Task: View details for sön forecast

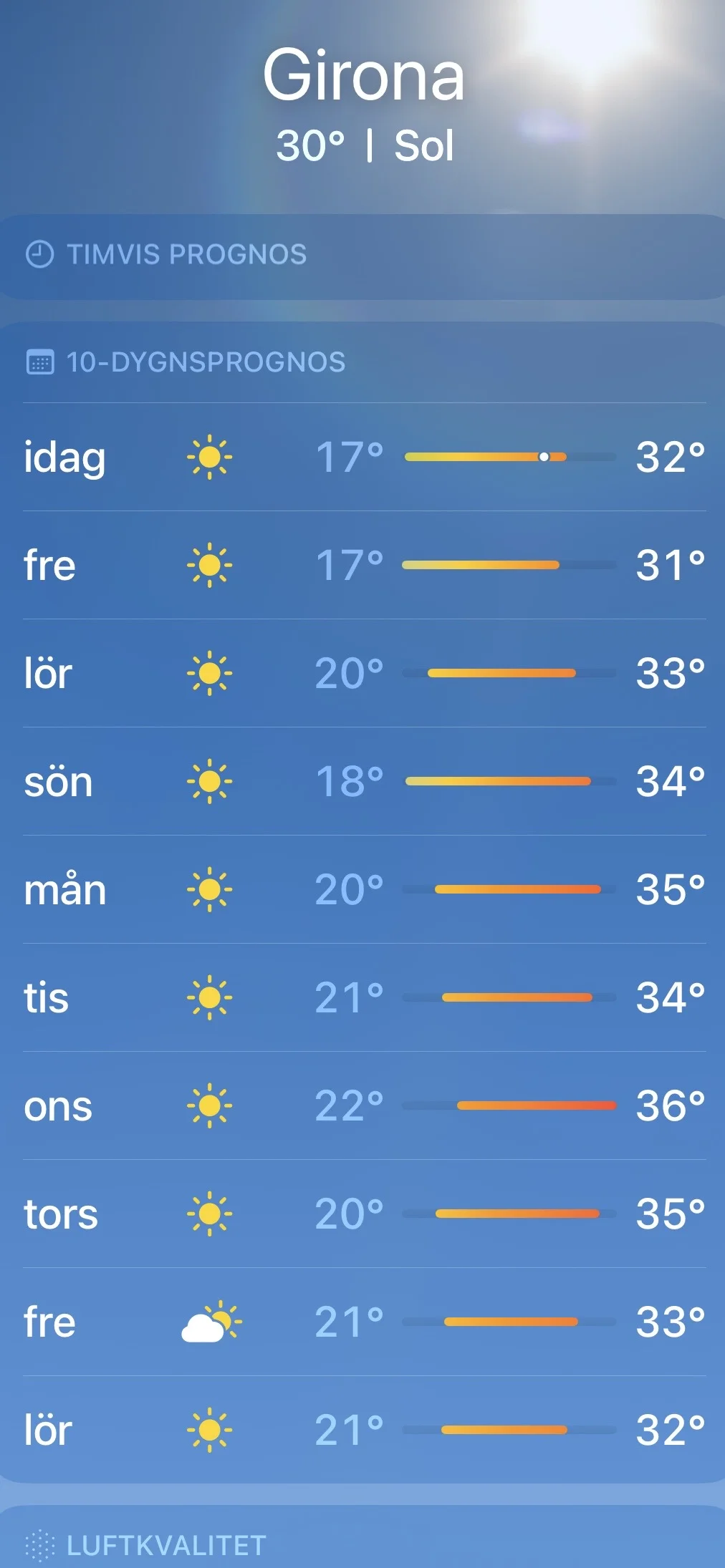Action: (365, 781)
